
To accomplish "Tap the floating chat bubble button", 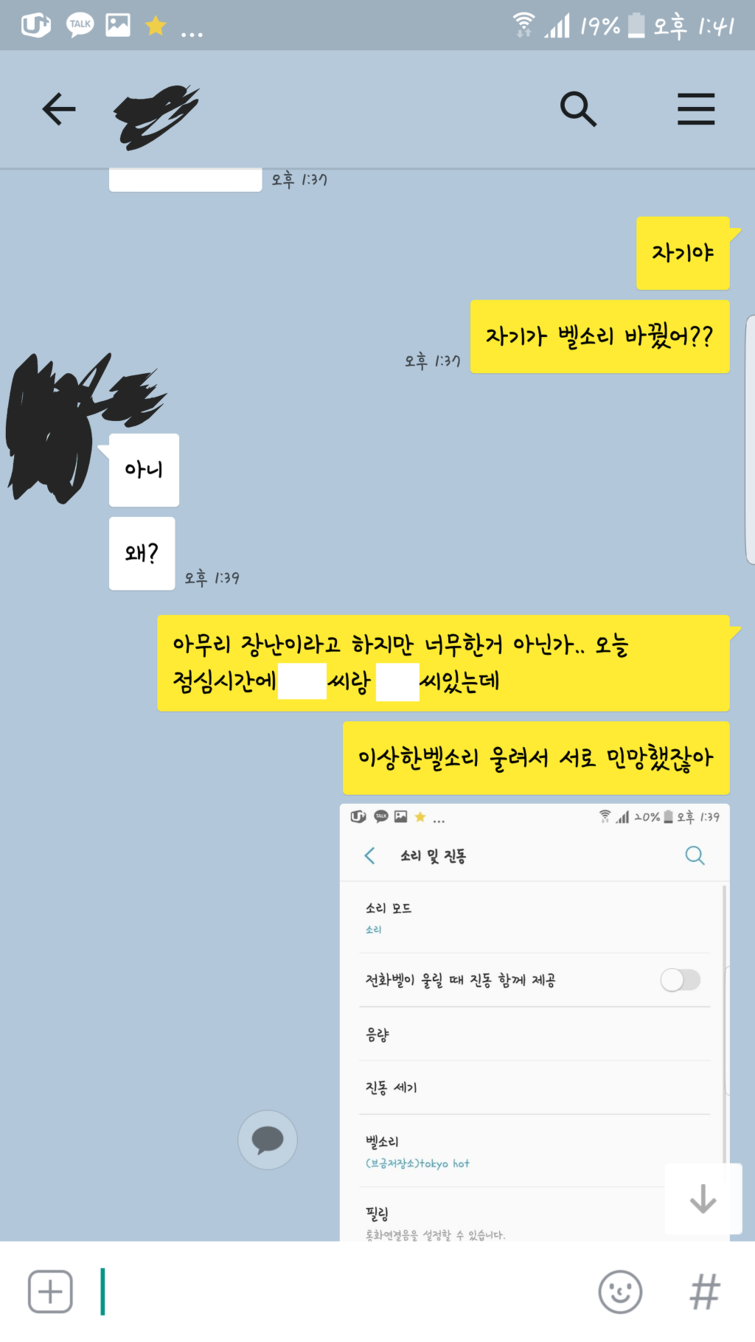I will (267, 1140).
